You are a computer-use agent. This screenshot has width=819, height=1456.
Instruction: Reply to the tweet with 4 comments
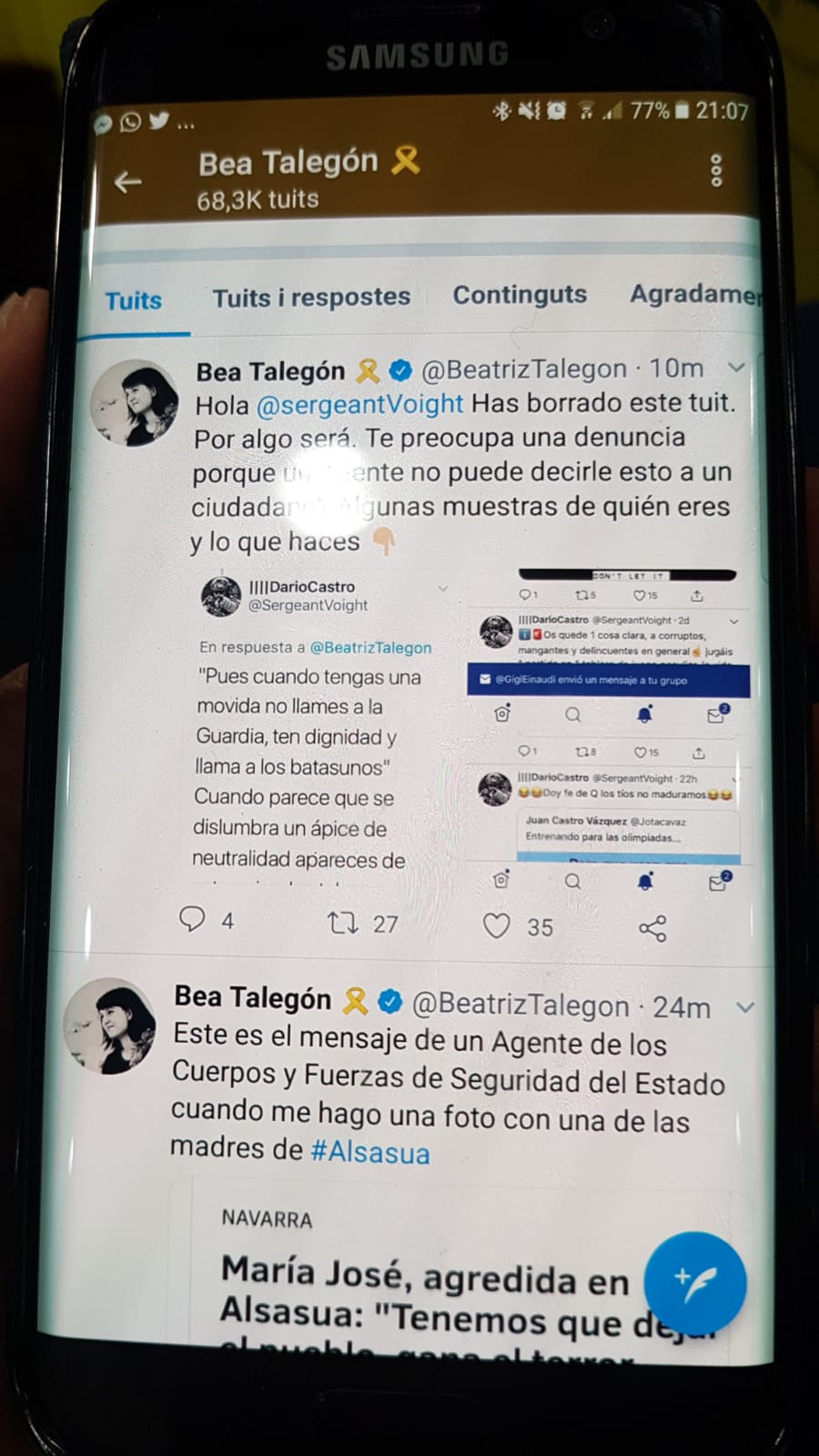[192, 919]
